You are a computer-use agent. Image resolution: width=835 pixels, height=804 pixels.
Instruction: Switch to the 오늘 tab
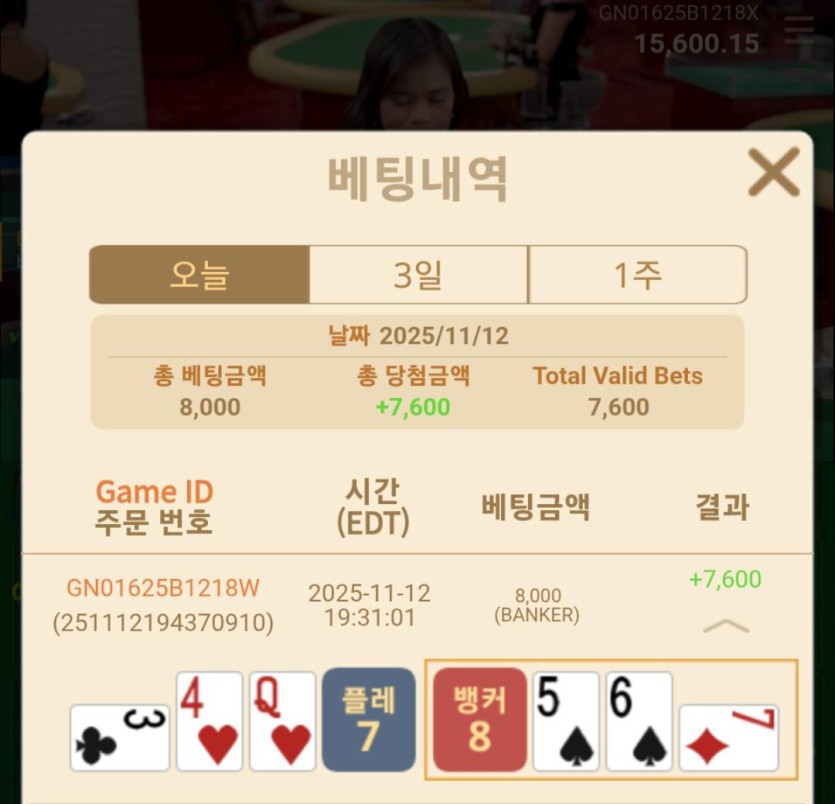coord(199,275)
